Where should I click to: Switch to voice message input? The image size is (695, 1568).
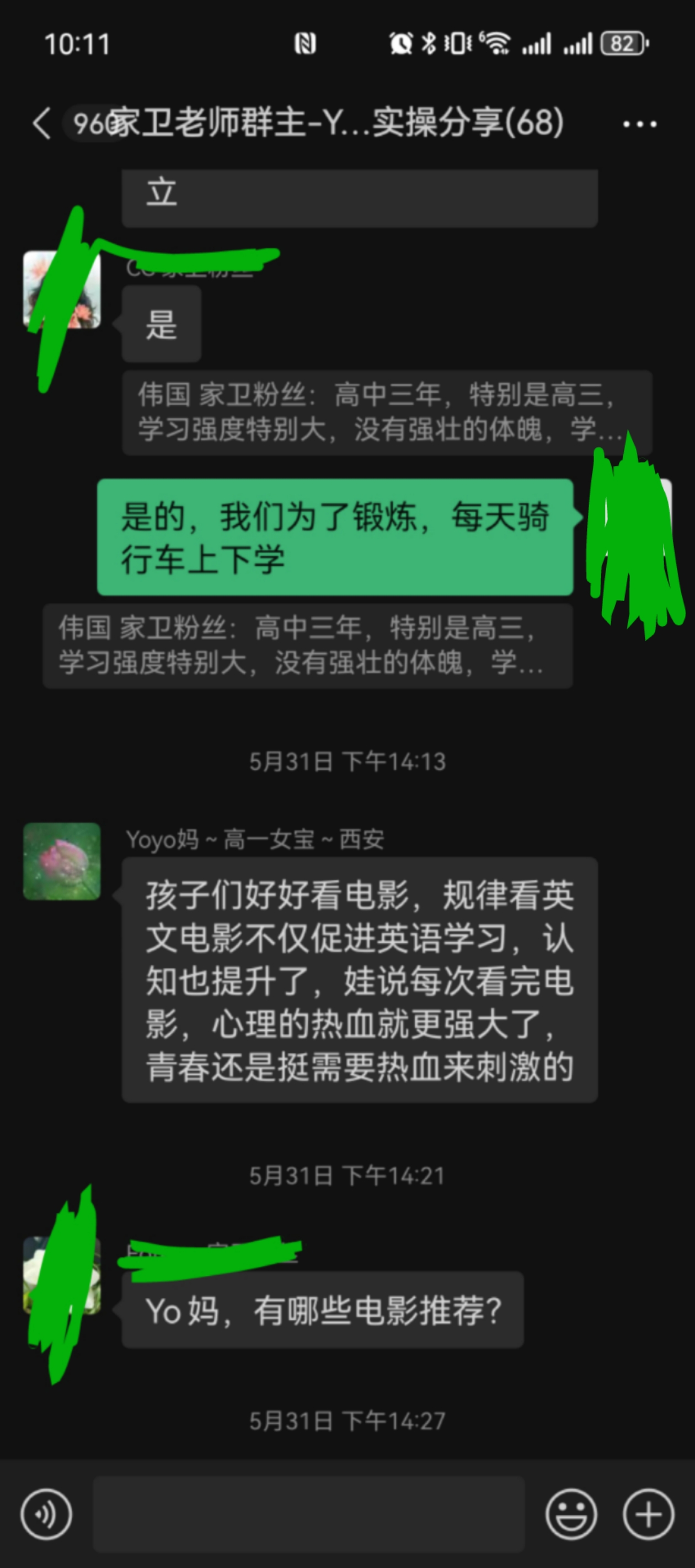coord(46,1514)
